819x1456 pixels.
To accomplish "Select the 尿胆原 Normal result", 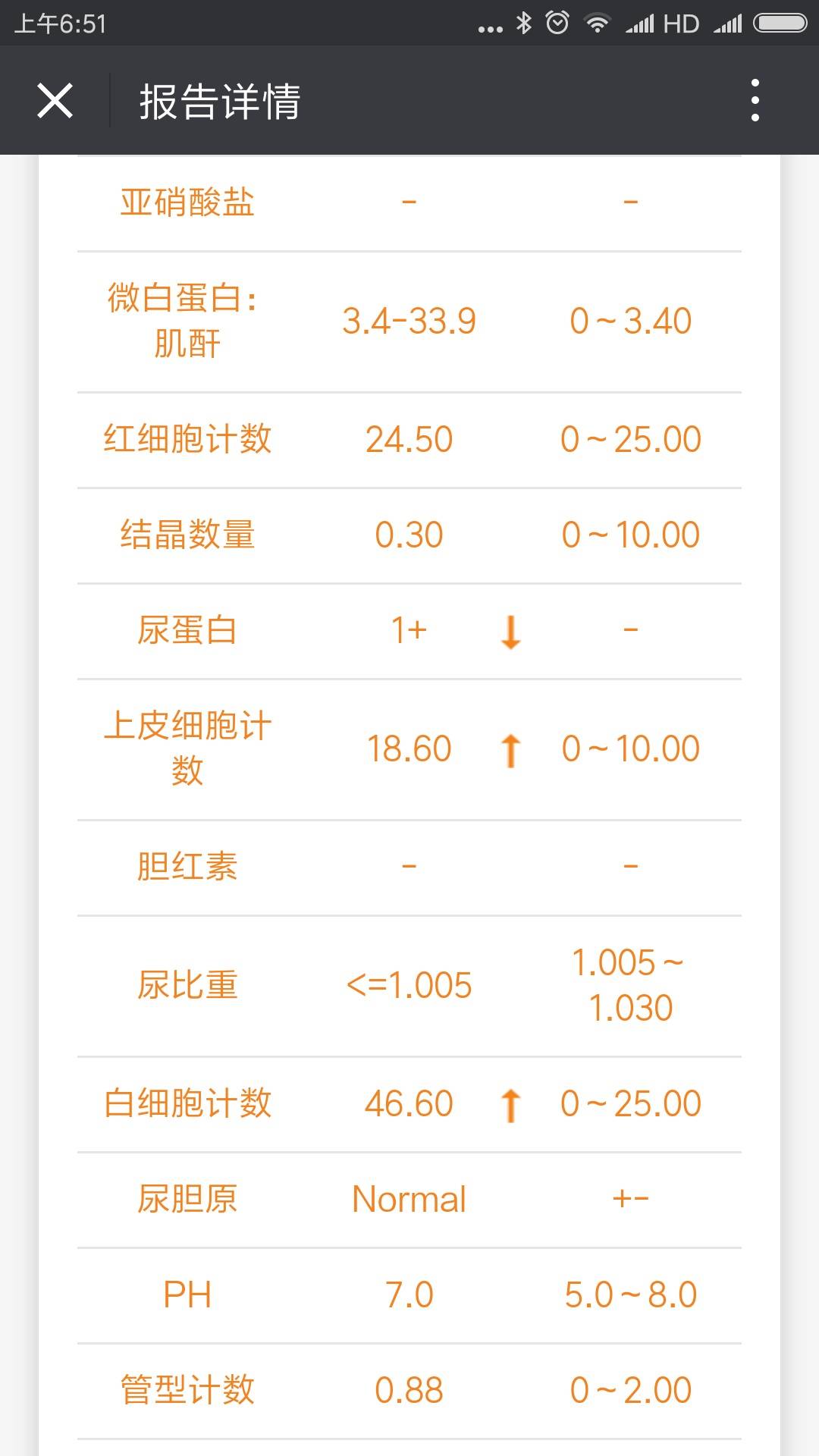I will point(409,1198).
